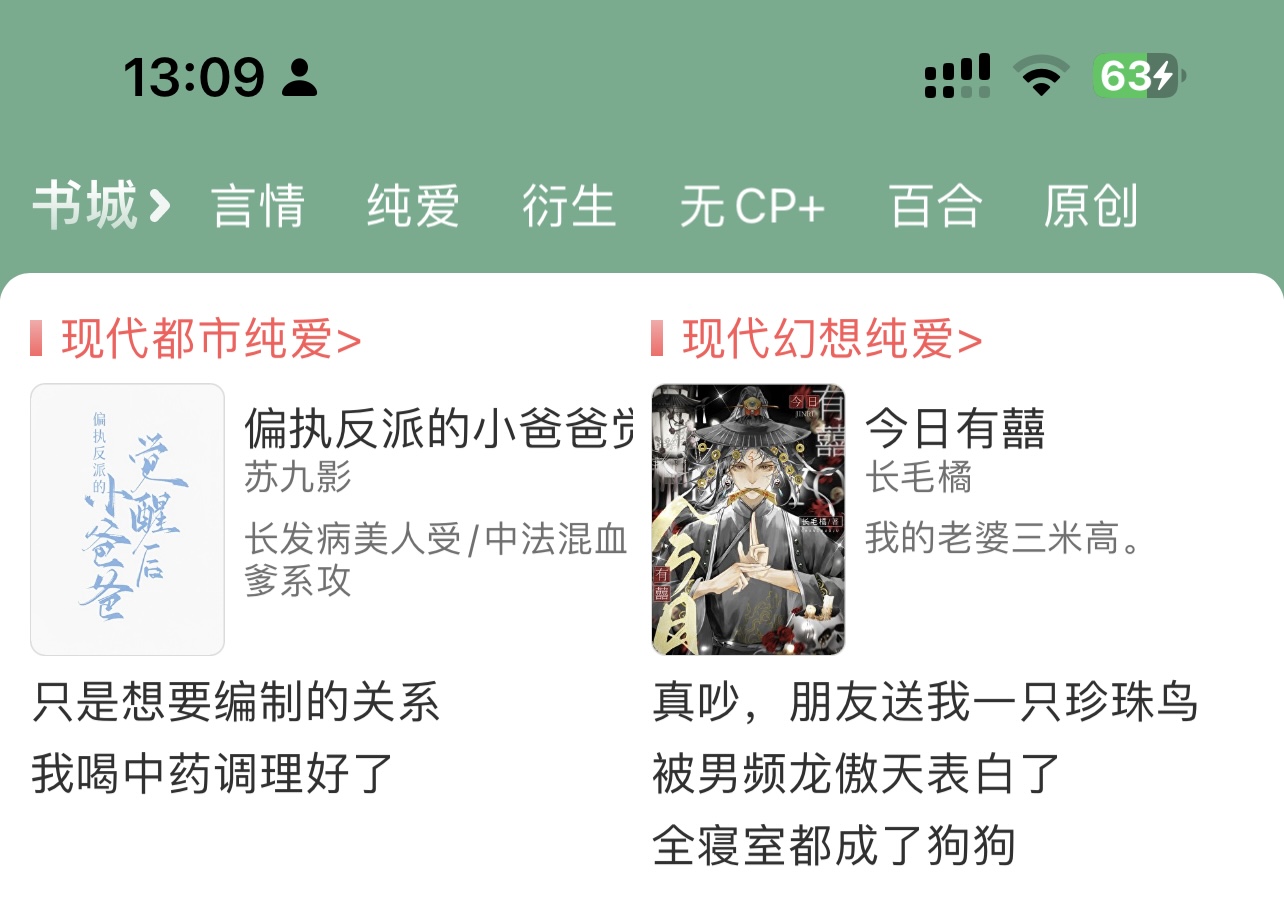Open the title 全寝室都成了狗狗
The width and height of the screenshot is (1284, 900).
[833, 845]
